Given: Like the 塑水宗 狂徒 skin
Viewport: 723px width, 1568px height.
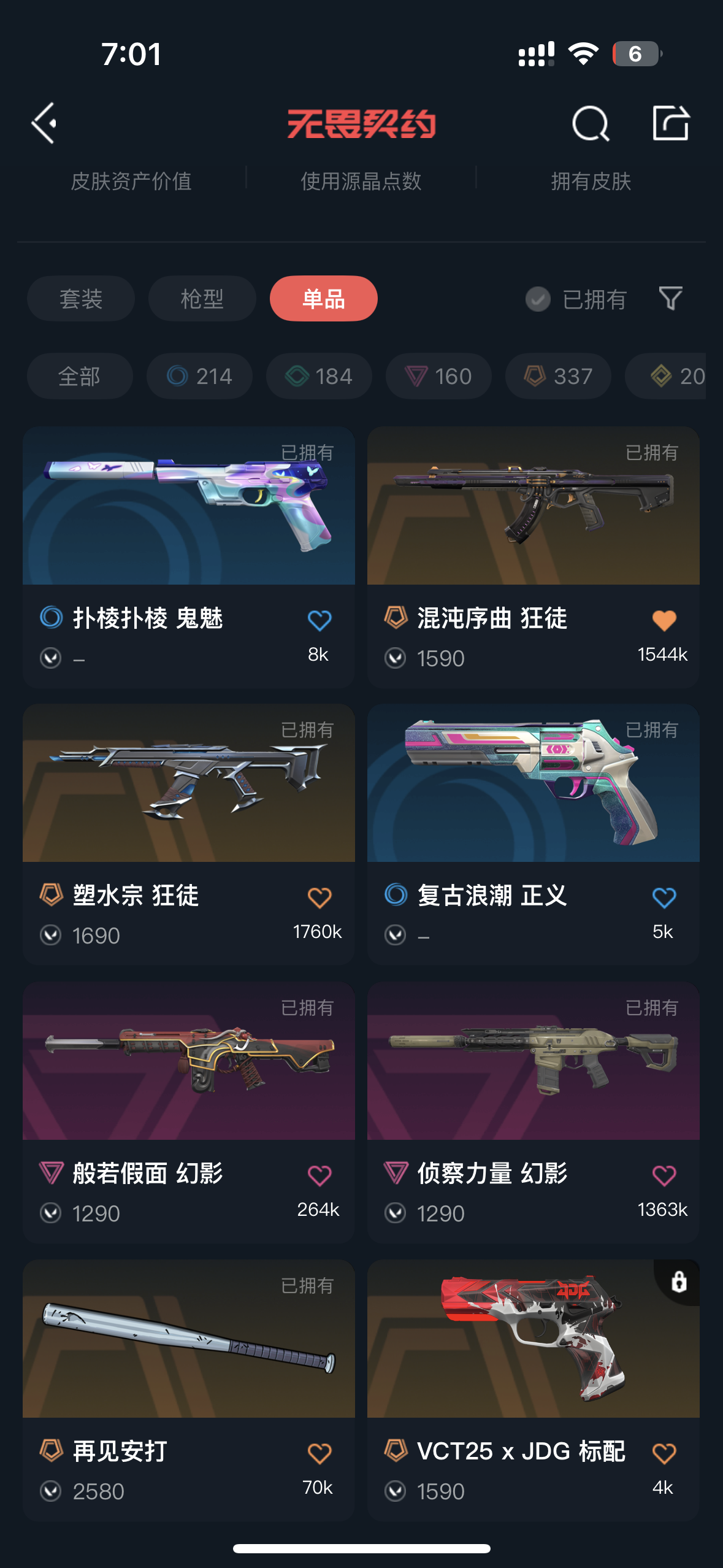Looking at the screenshot, I should pyautogui.click(x=319, y=897).
